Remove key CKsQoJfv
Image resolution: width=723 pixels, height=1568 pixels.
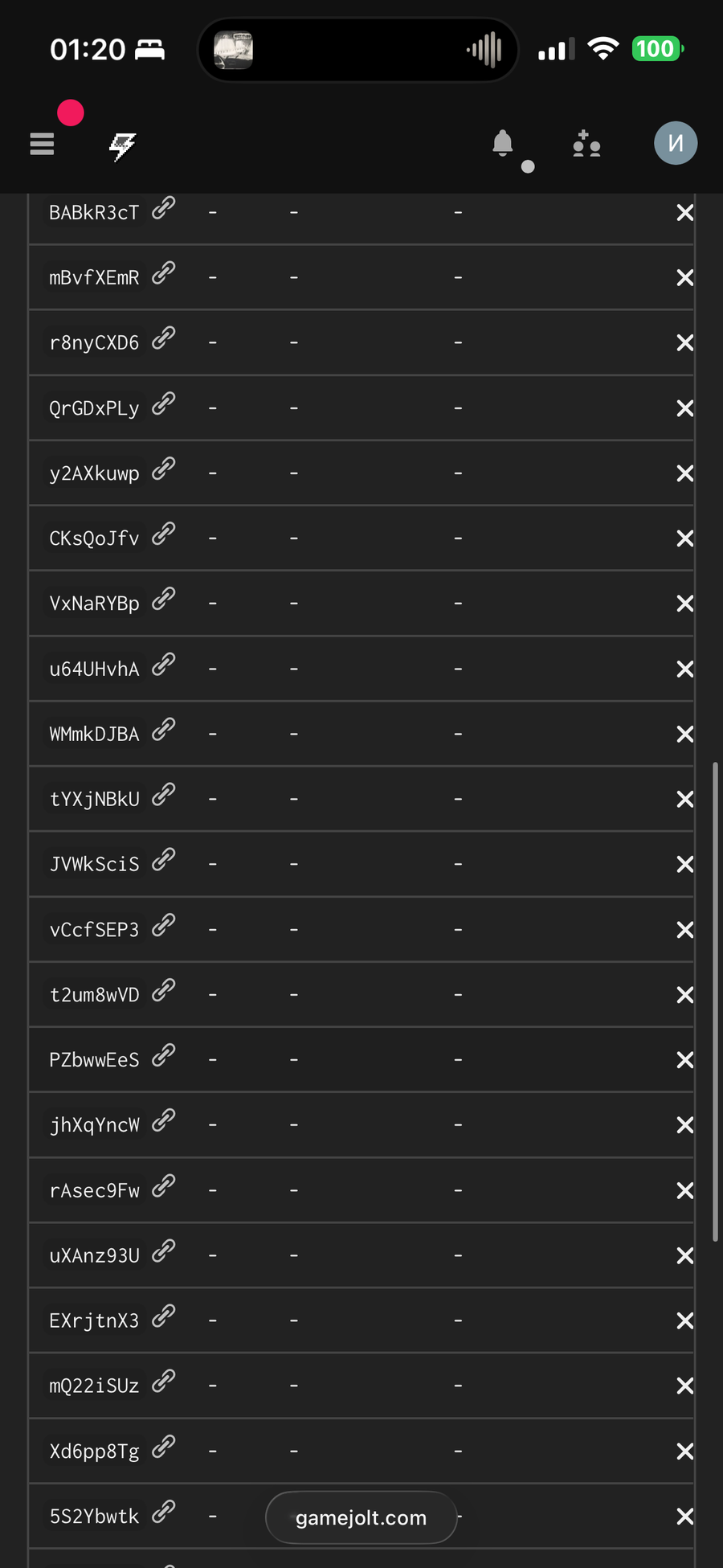(684, 538)
